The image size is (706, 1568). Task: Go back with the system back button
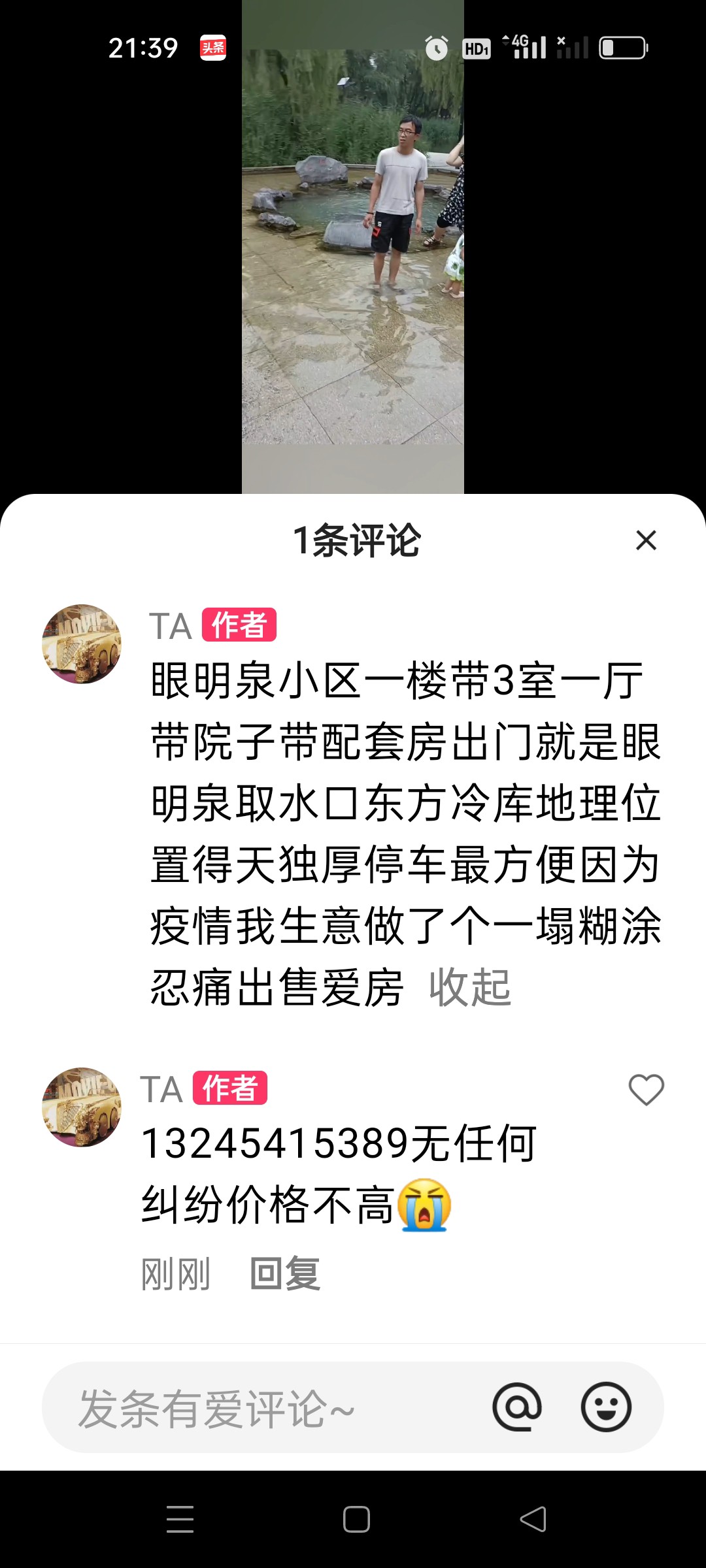533,1519
